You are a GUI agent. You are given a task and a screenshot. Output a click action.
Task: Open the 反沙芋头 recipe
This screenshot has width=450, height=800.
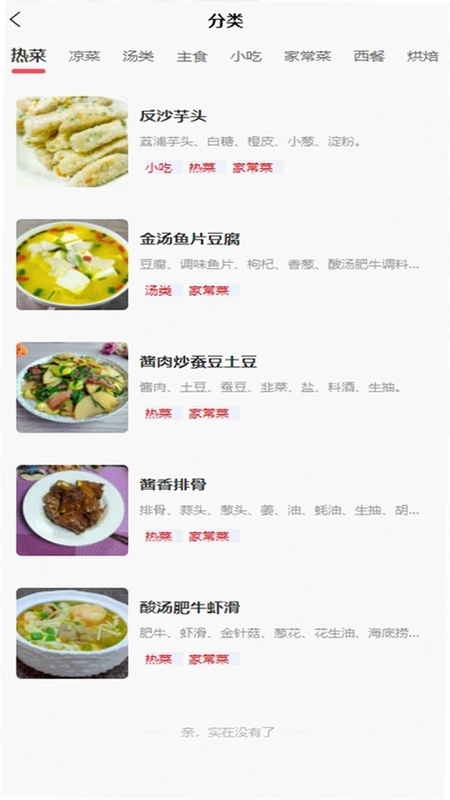click(225, 141)
